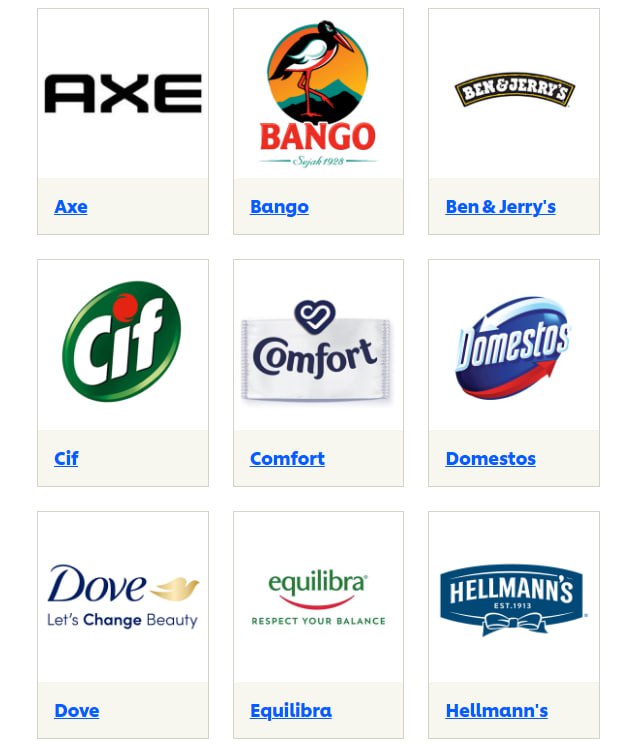Select the Domestos link

(490, 459)
